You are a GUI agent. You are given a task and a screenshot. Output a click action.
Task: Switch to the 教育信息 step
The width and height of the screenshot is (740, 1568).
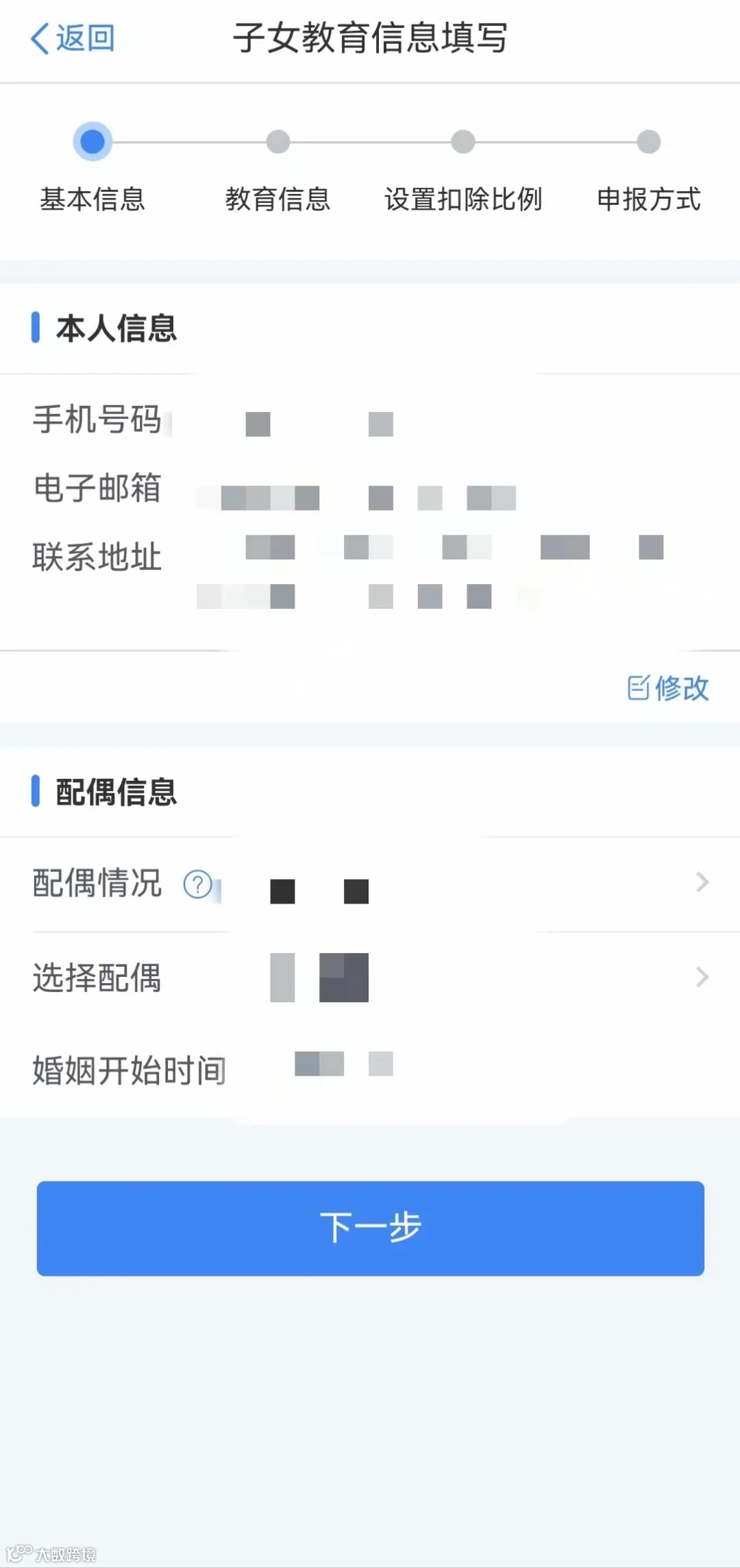[277, 200]
